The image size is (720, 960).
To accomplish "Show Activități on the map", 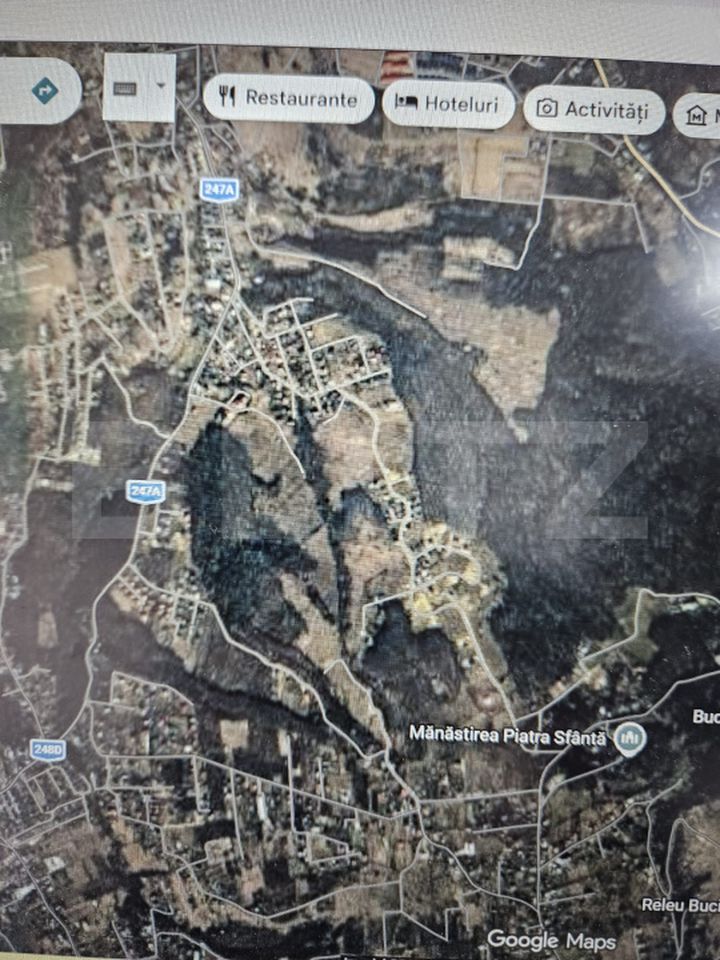I will [x=594, y=109].
